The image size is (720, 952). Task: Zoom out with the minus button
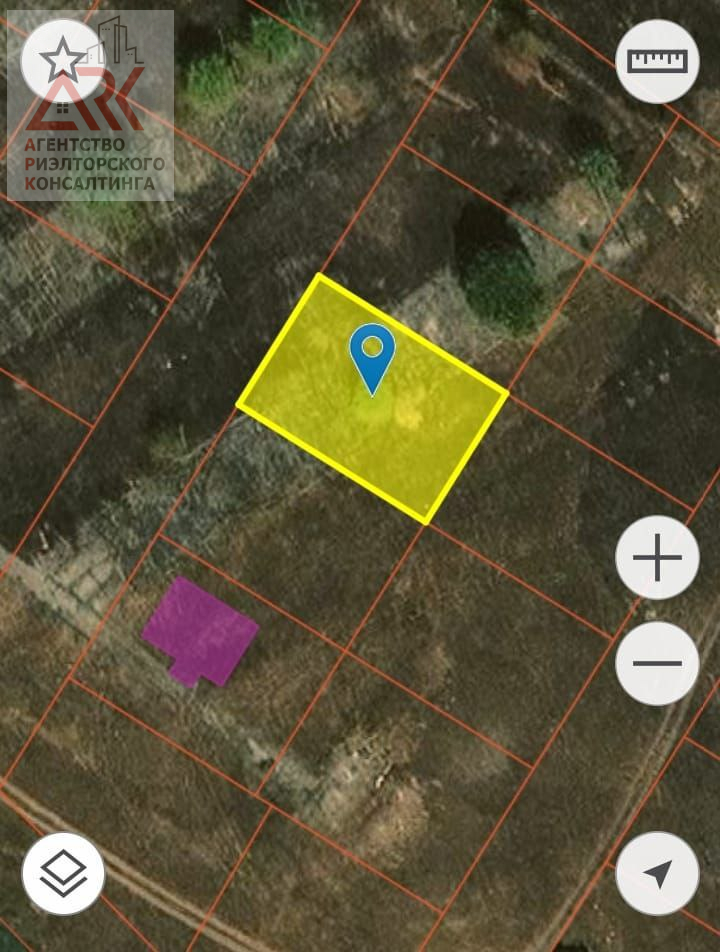point(657,663)
